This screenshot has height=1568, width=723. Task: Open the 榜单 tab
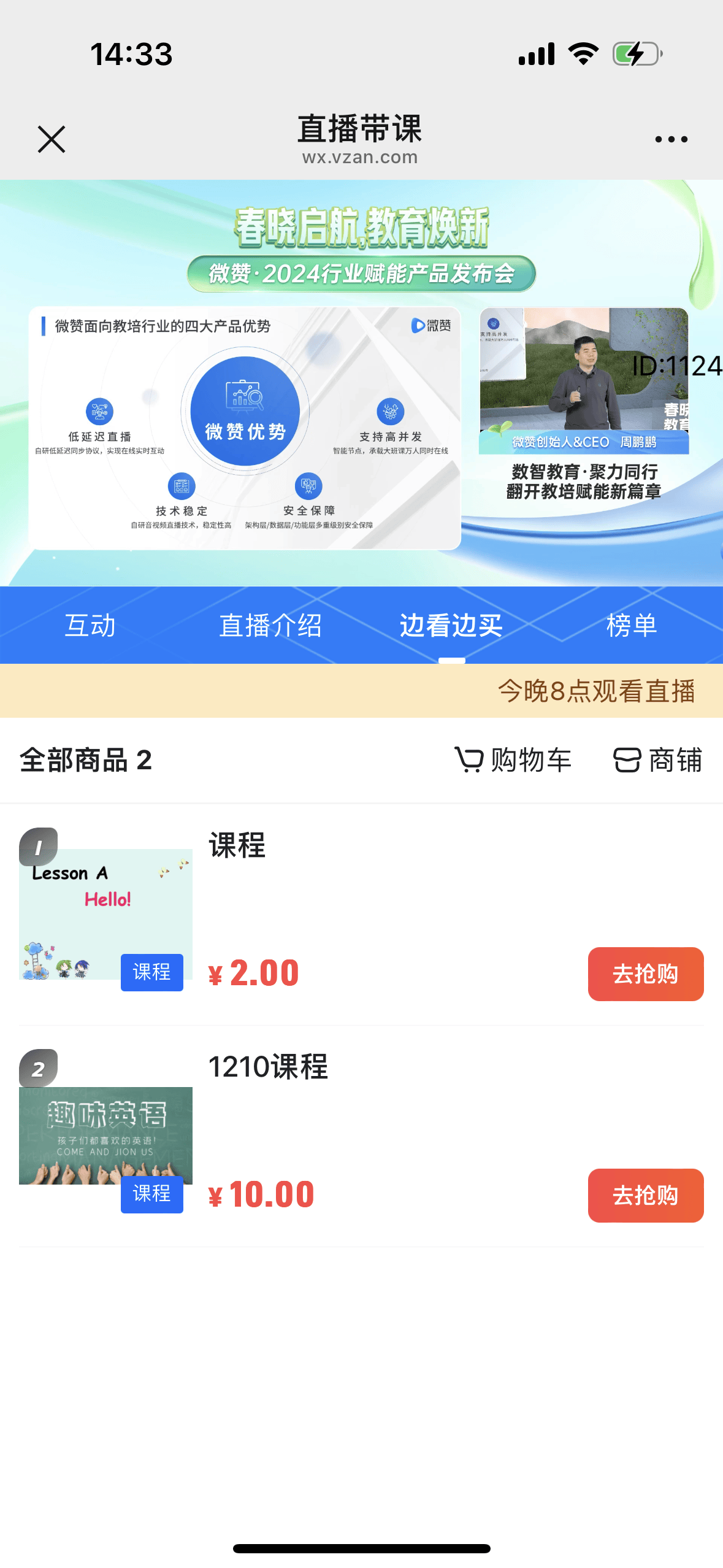(632, 625)
